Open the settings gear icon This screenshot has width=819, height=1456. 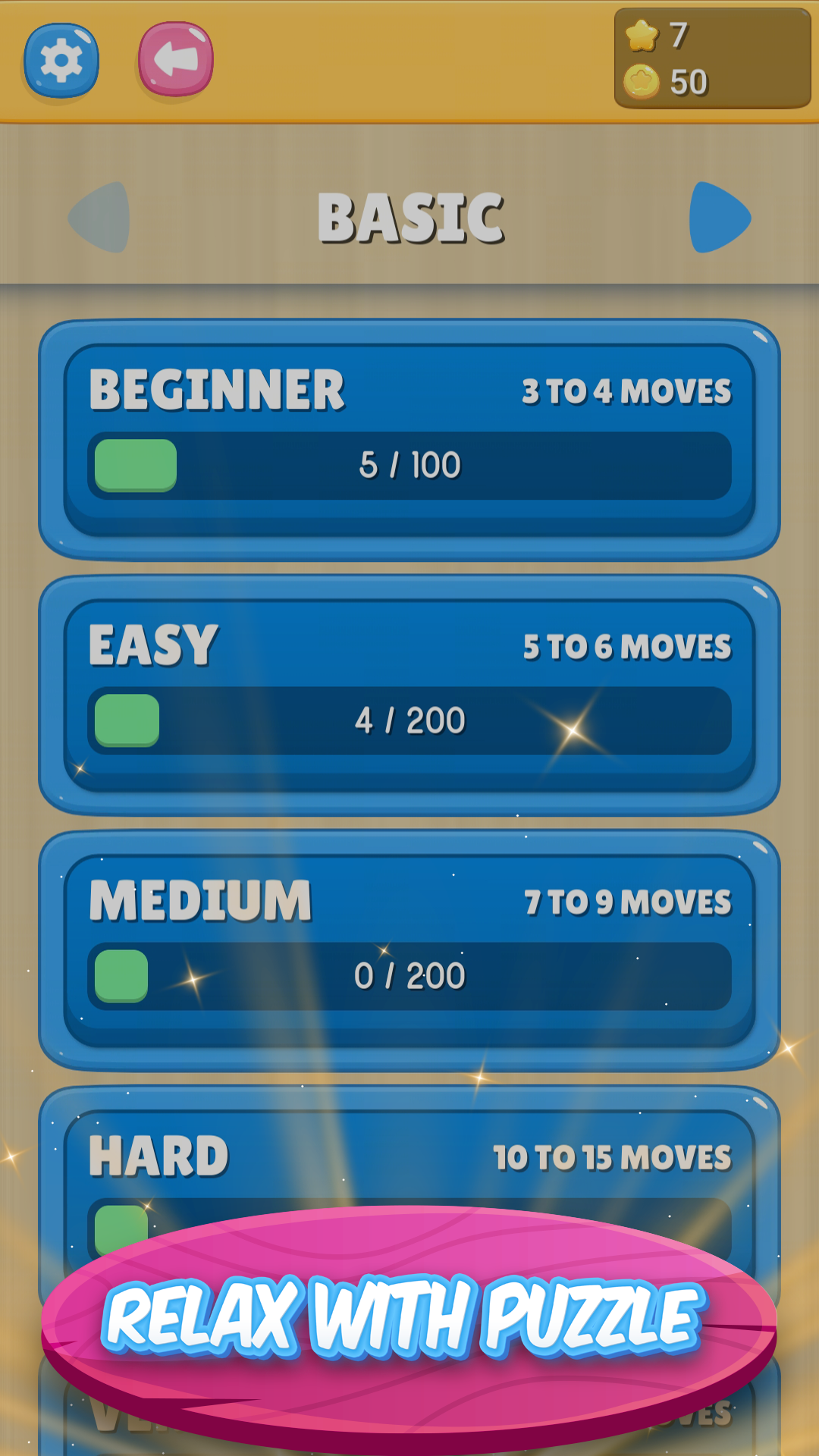point(60,60)
